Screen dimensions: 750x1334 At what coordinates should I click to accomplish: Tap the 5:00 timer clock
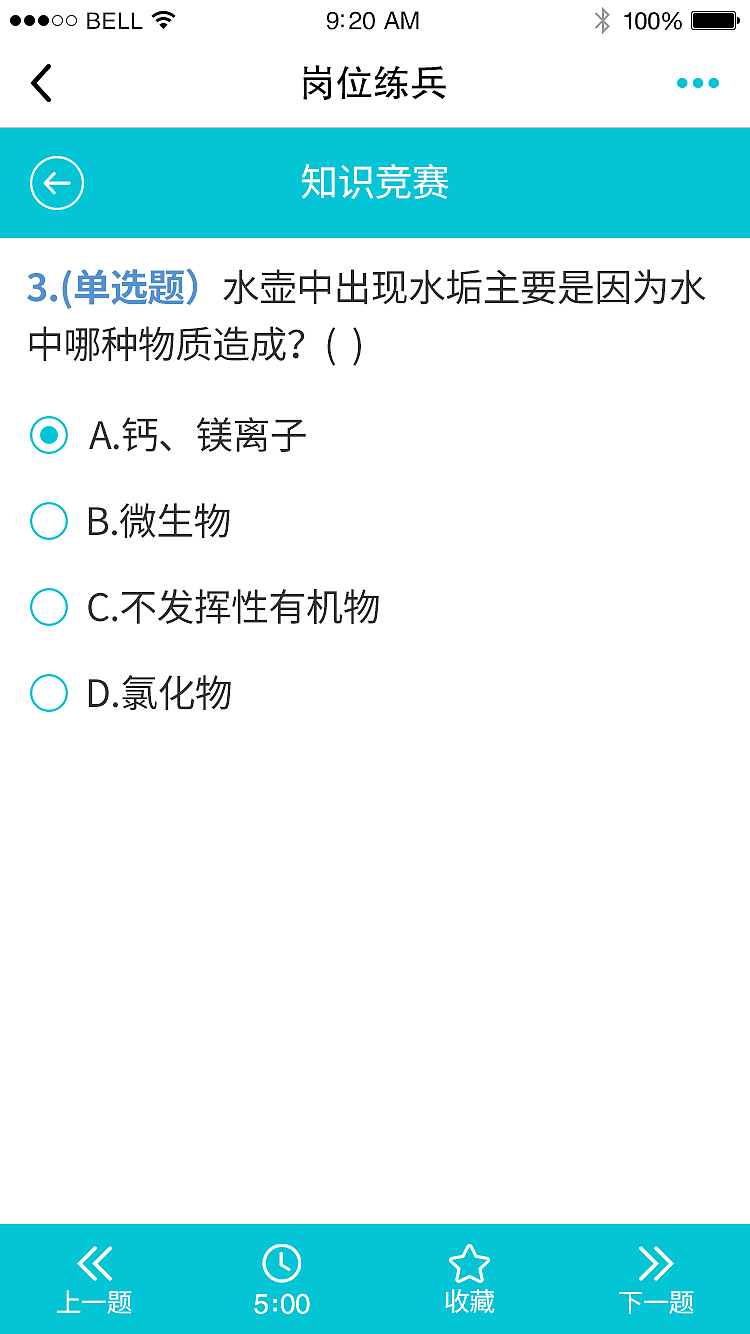tap(281, 1280)
